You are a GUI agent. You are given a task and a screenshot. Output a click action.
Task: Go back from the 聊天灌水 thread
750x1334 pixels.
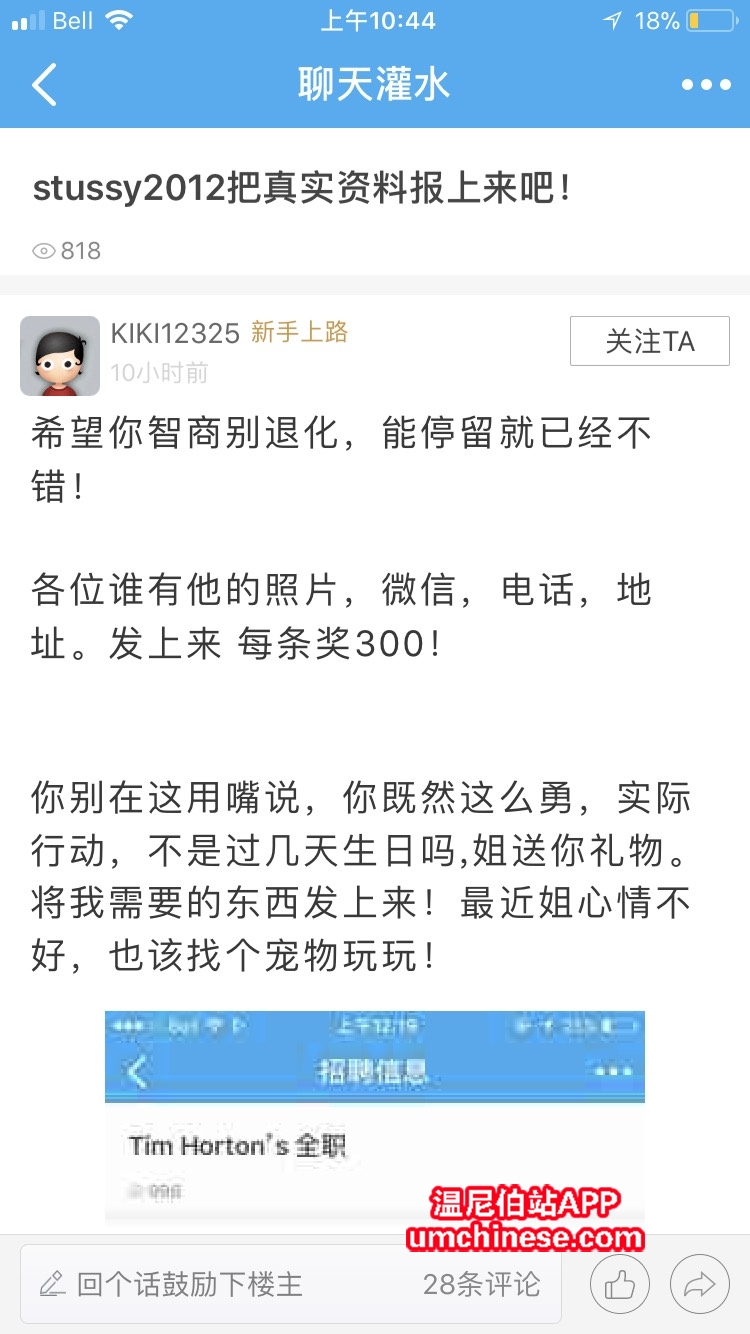(x=45, y=85)
